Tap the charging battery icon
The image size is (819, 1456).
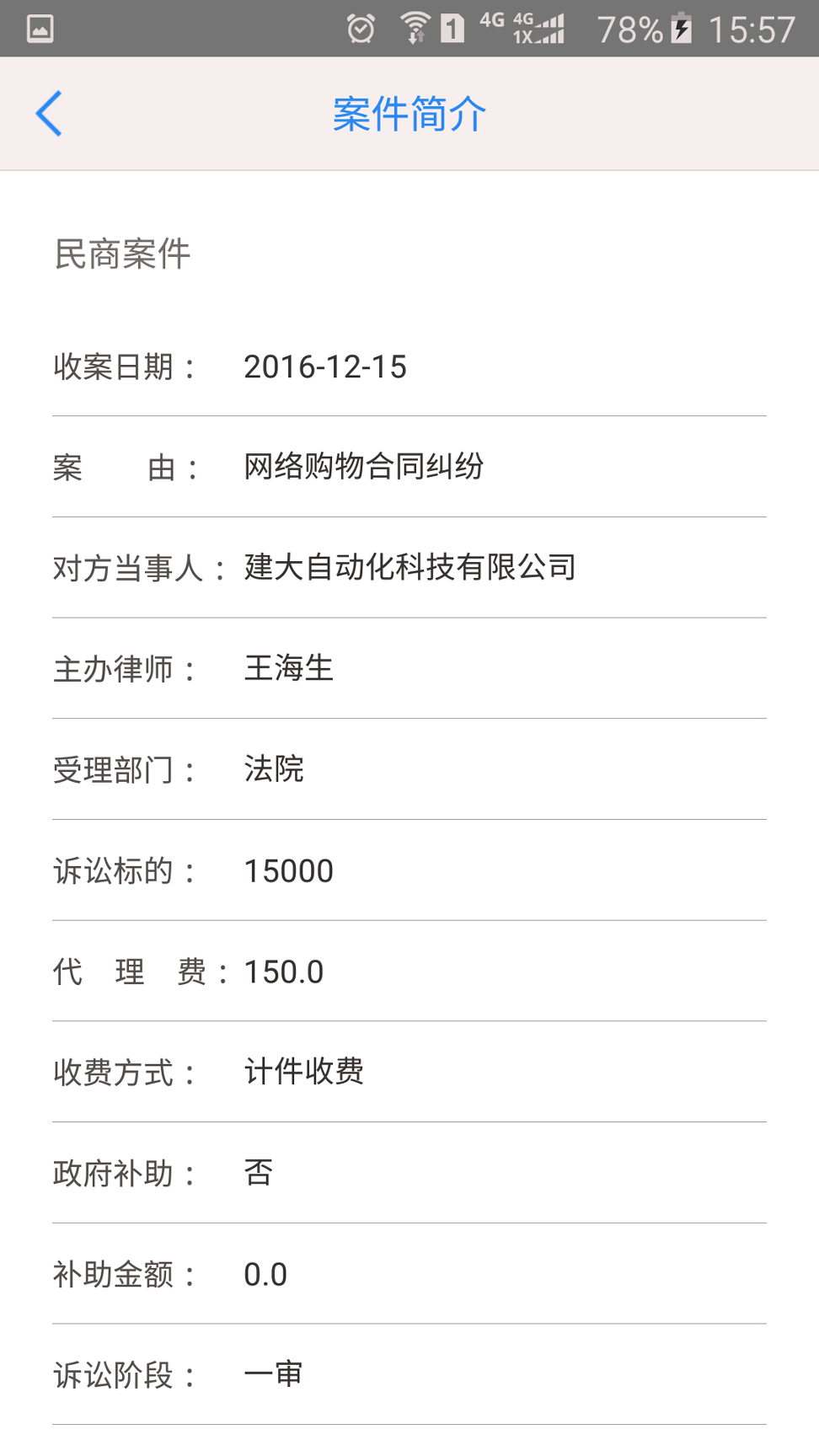click(x=682, y=28)
